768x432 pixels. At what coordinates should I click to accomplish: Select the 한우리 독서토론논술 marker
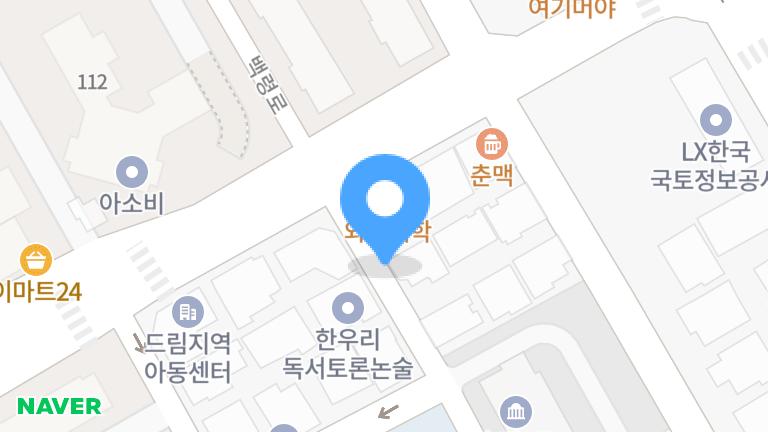(347, 307)
